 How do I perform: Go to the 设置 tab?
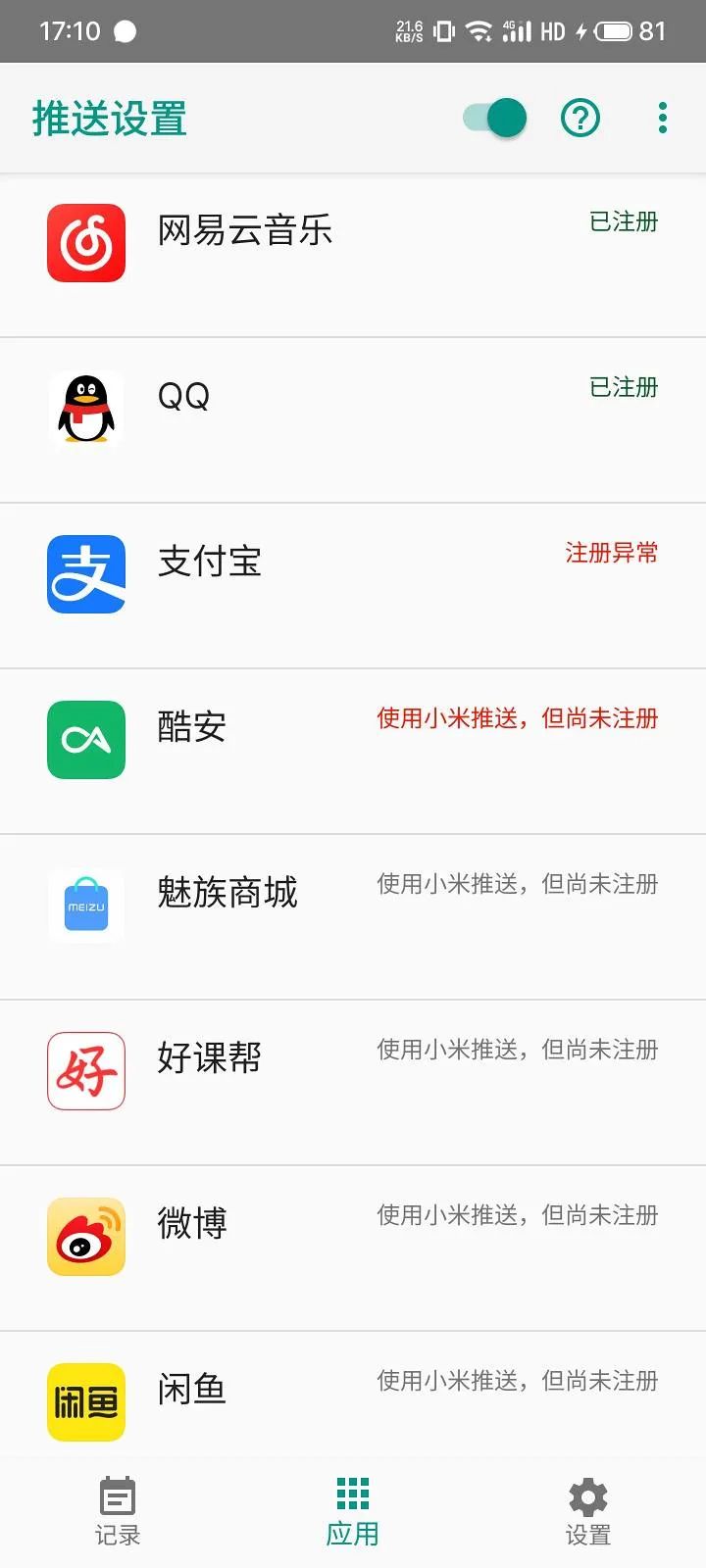[x=588, y=1511]
